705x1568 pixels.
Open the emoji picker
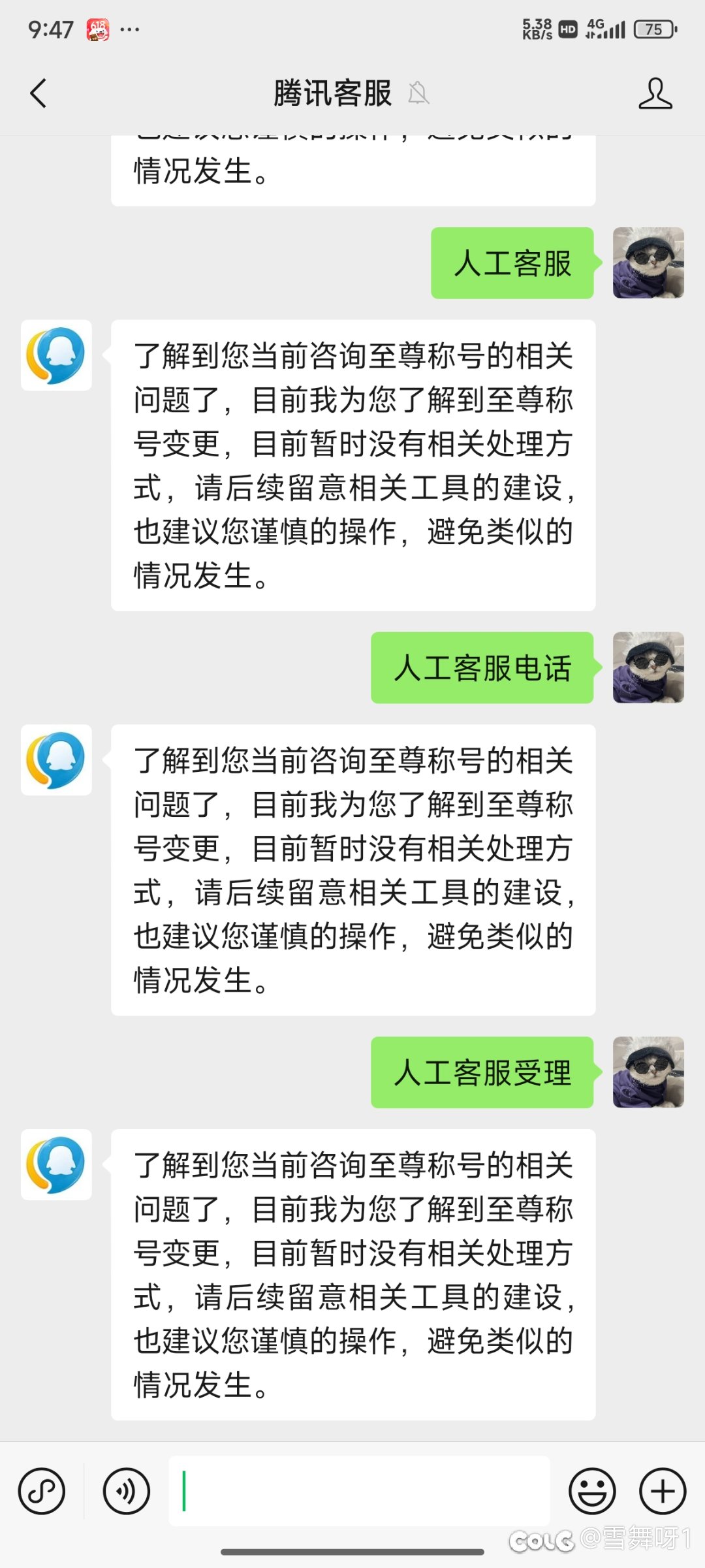(592, 1492)
